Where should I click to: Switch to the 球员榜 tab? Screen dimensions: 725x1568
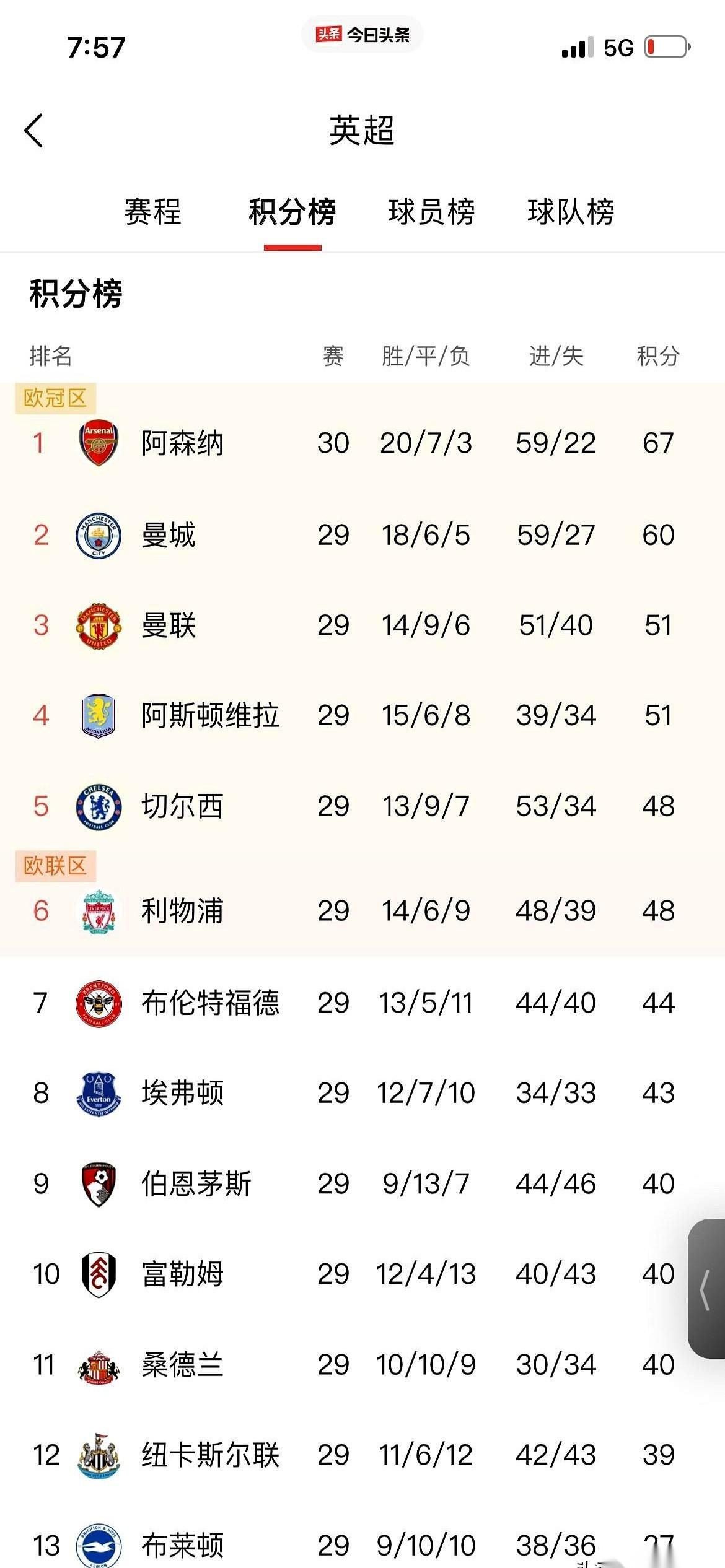(431, 212)
